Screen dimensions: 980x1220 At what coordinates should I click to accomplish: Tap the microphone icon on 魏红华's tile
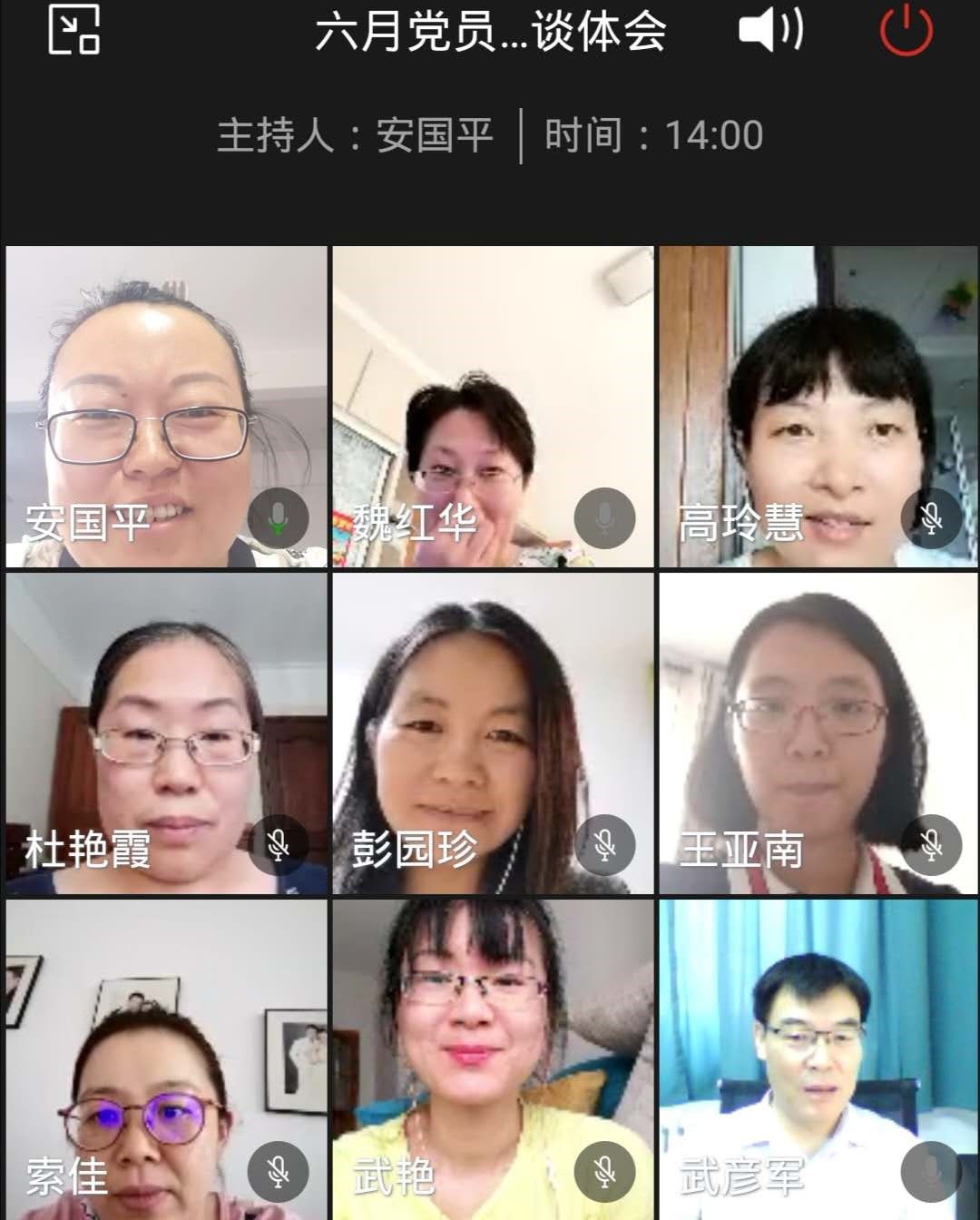tap(605, 518)
